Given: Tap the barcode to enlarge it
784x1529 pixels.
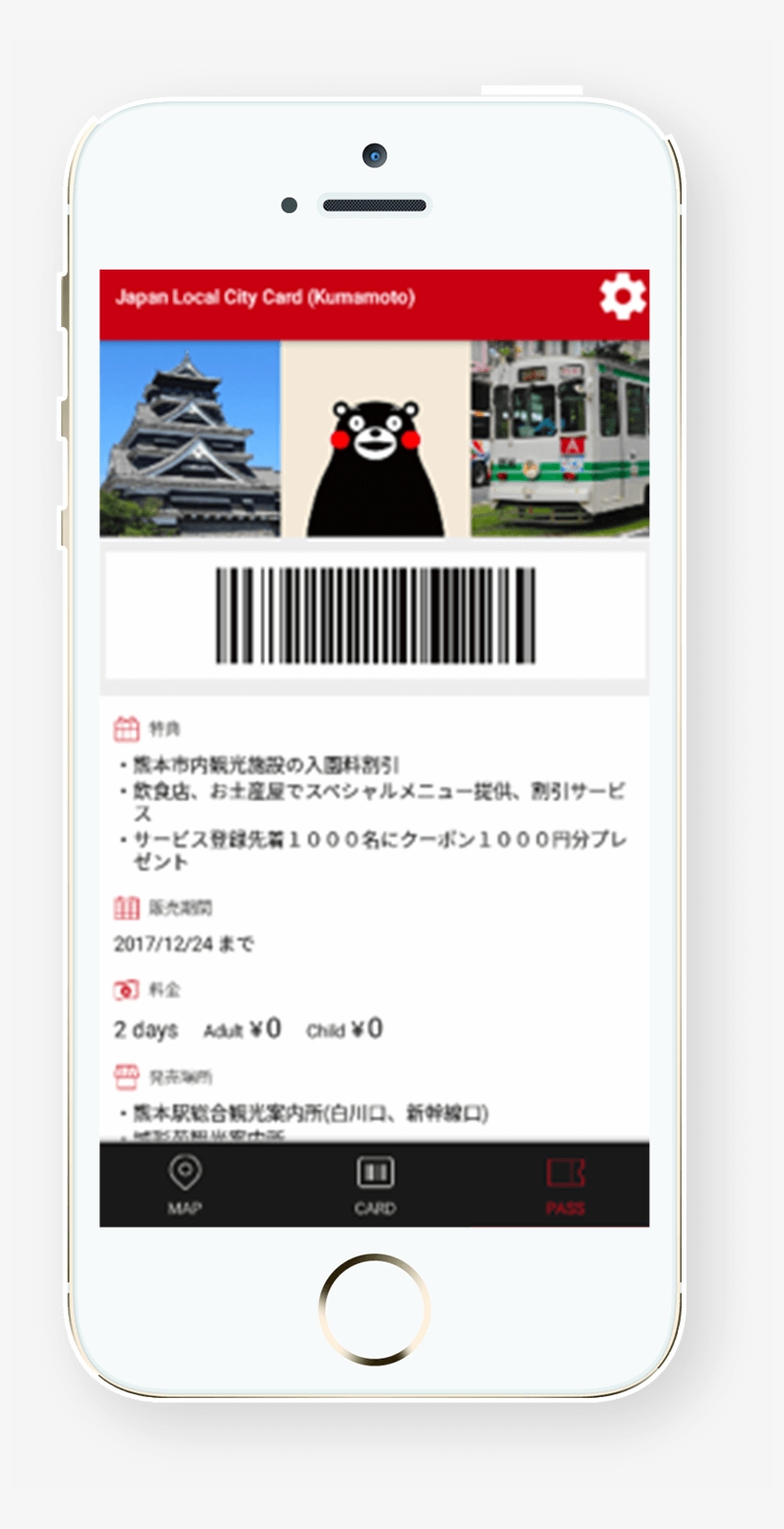Looking at the screenshot, I should [x=375, y=618].
